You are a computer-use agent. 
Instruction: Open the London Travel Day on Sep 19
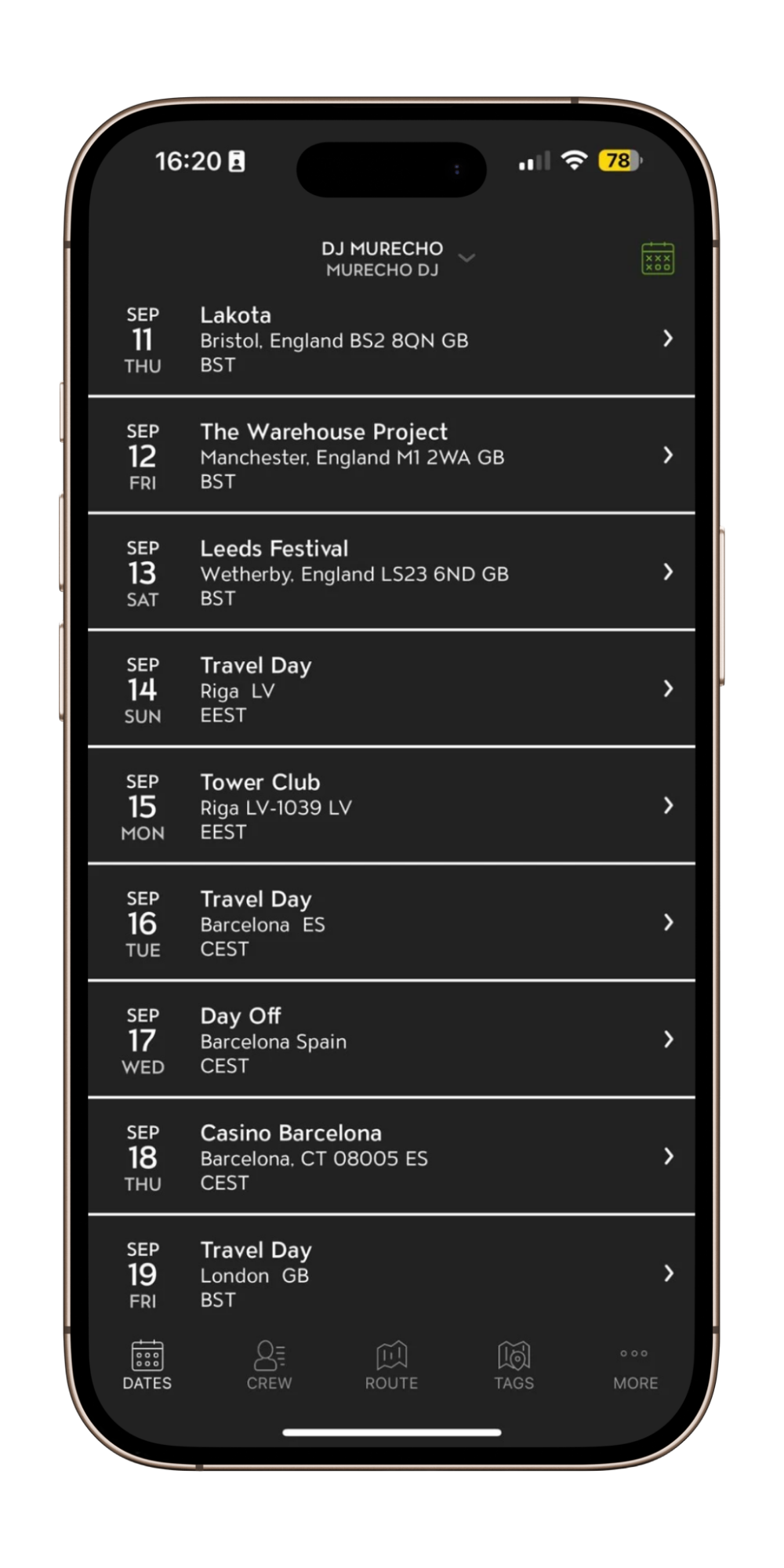tap(392, 1274)
